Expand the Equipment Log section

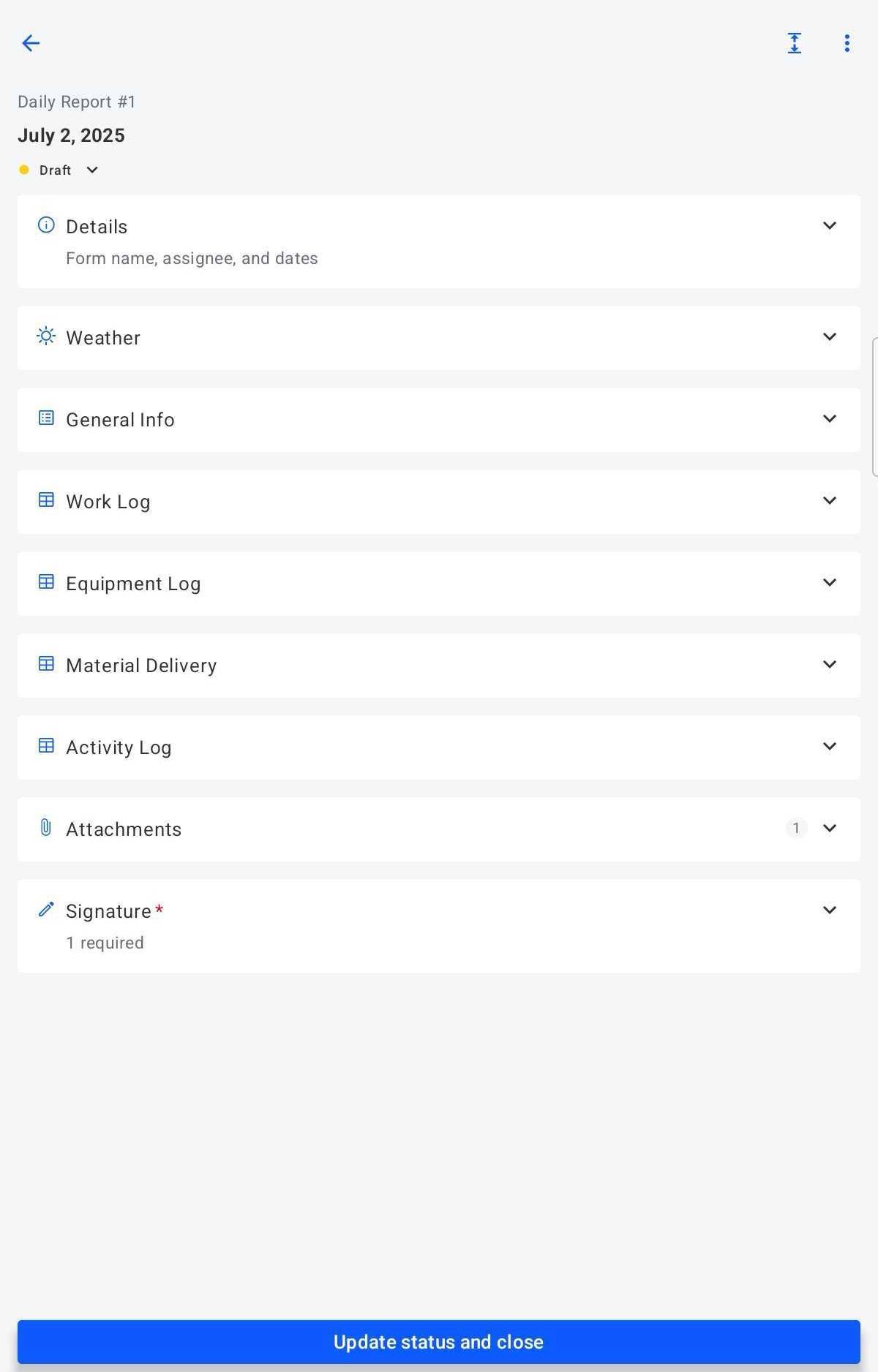[830, 582]
